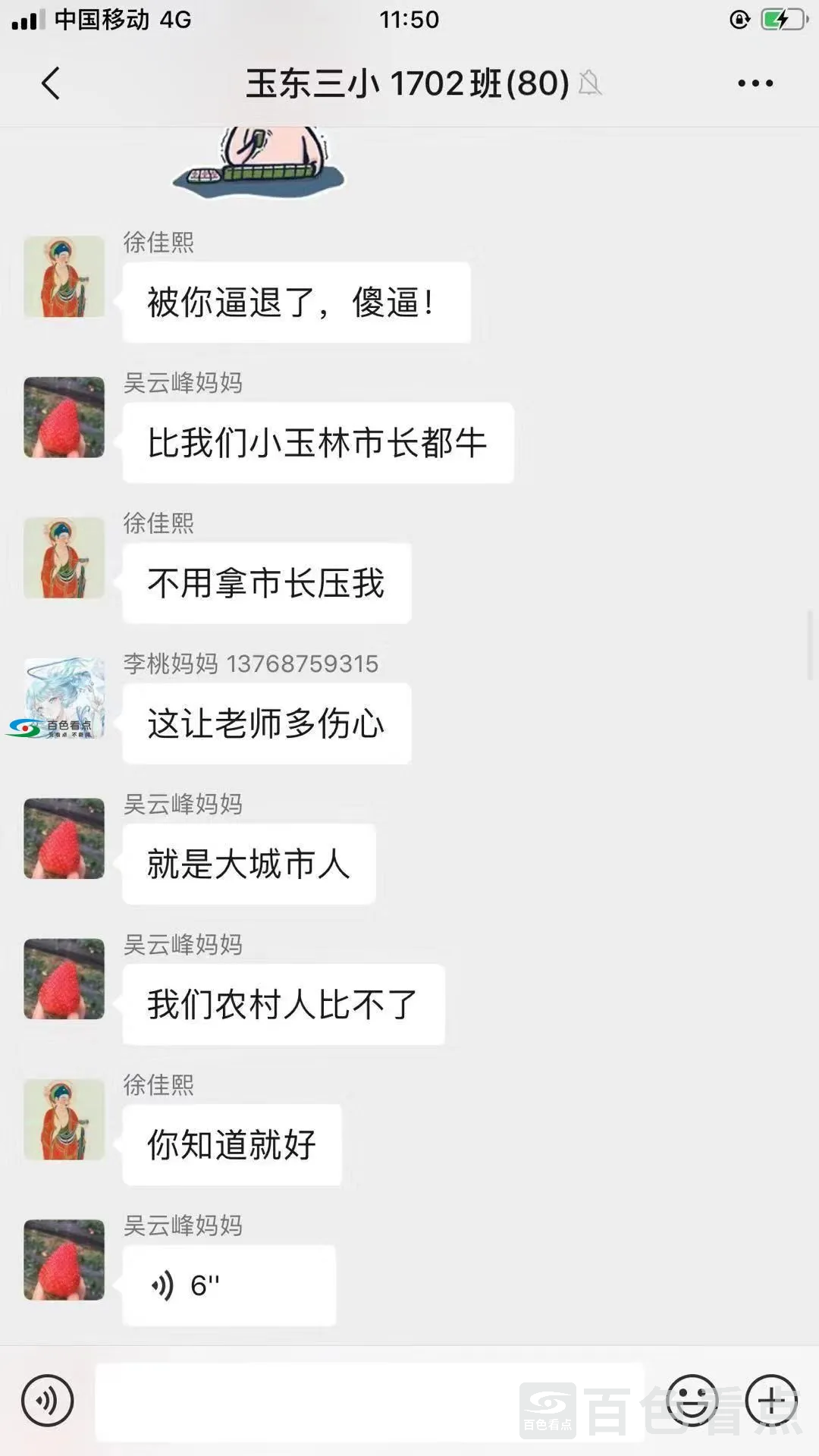This screenshot has height=1456, width=819.
Task: Open the group chat overflow menu
Action: click(x=755, y=83)
